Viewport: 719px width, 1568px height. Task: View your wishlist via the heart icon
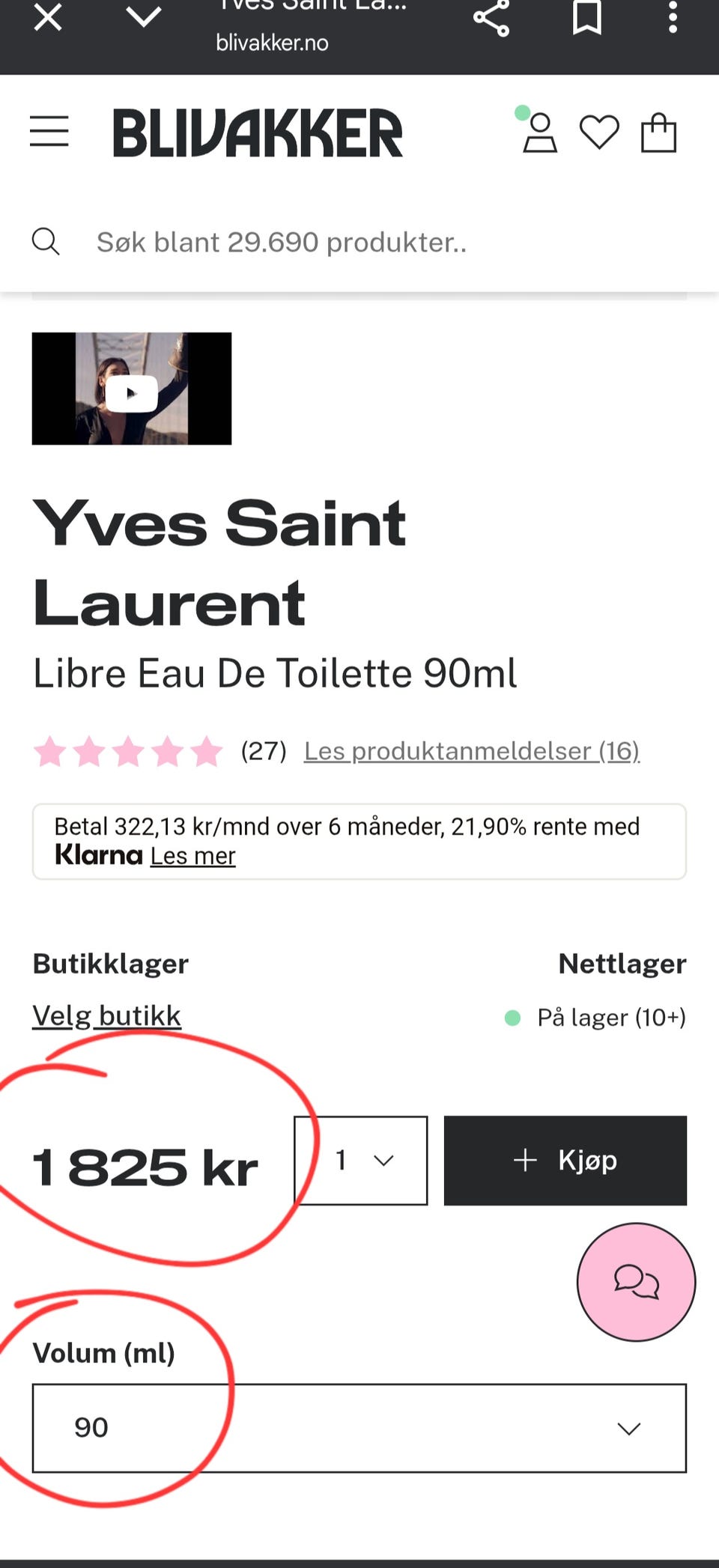point(599,133)
